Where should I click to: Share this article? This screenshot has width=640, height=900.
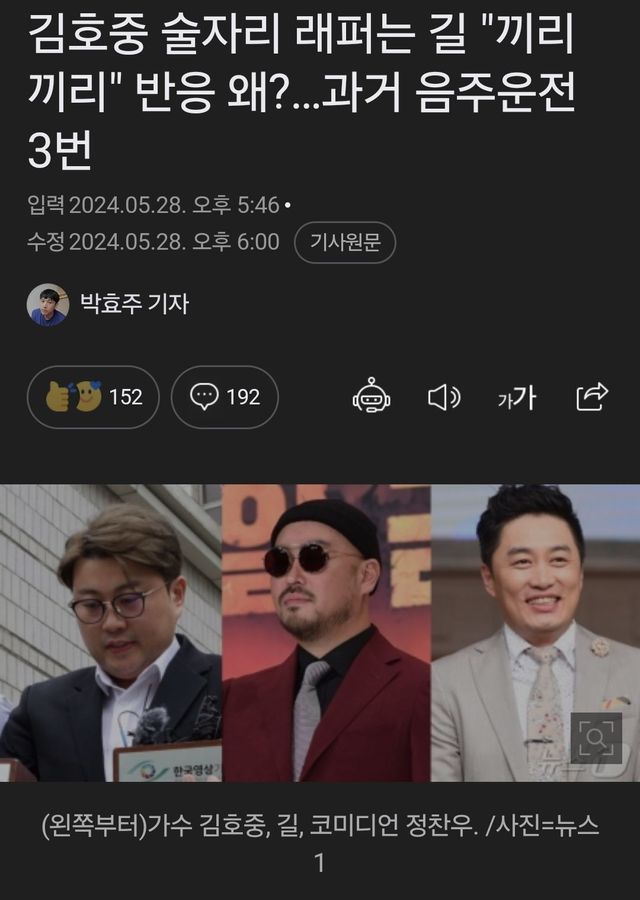[x=592, y=397]
